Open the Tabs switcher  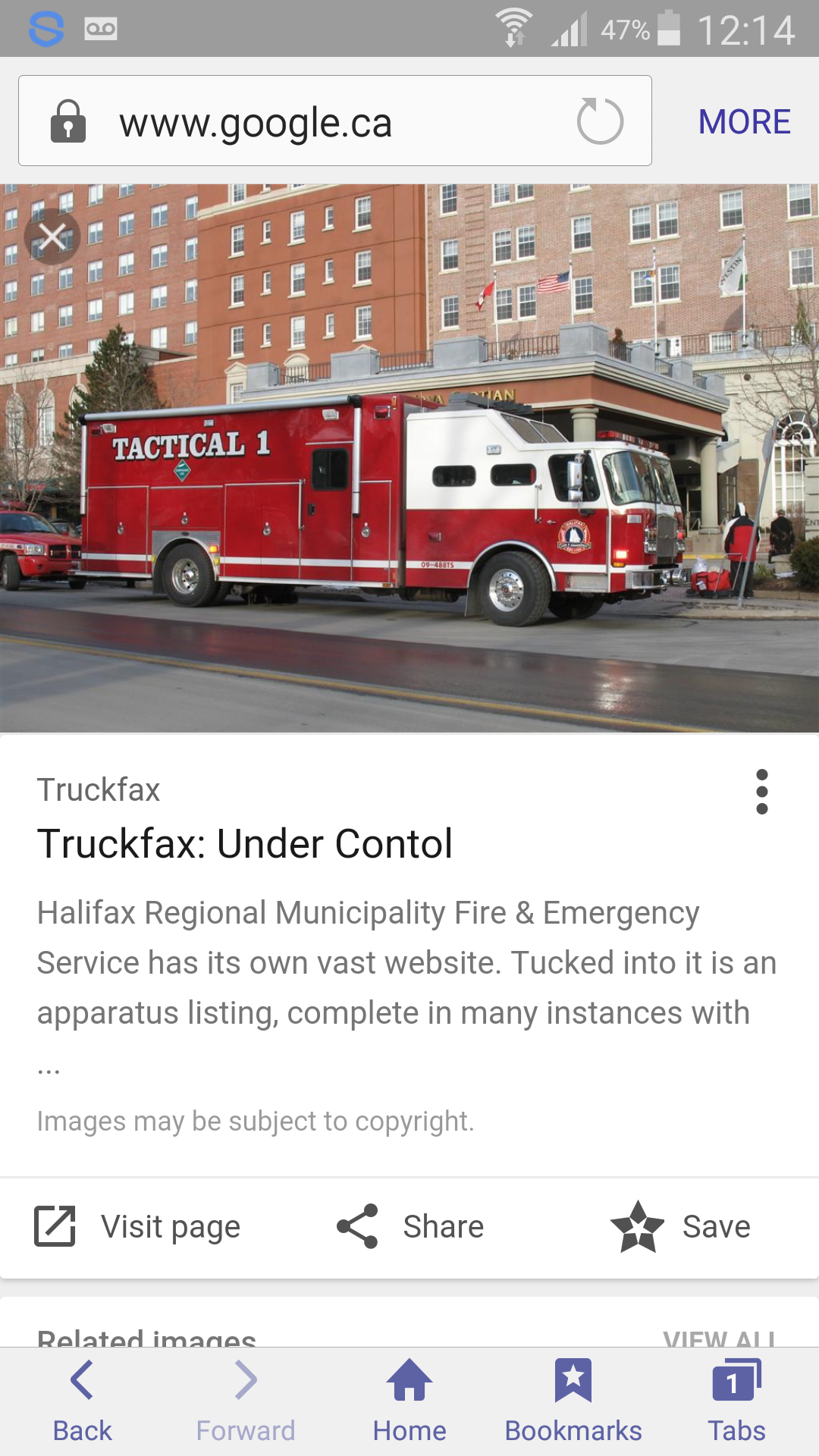coord(736,1401)
